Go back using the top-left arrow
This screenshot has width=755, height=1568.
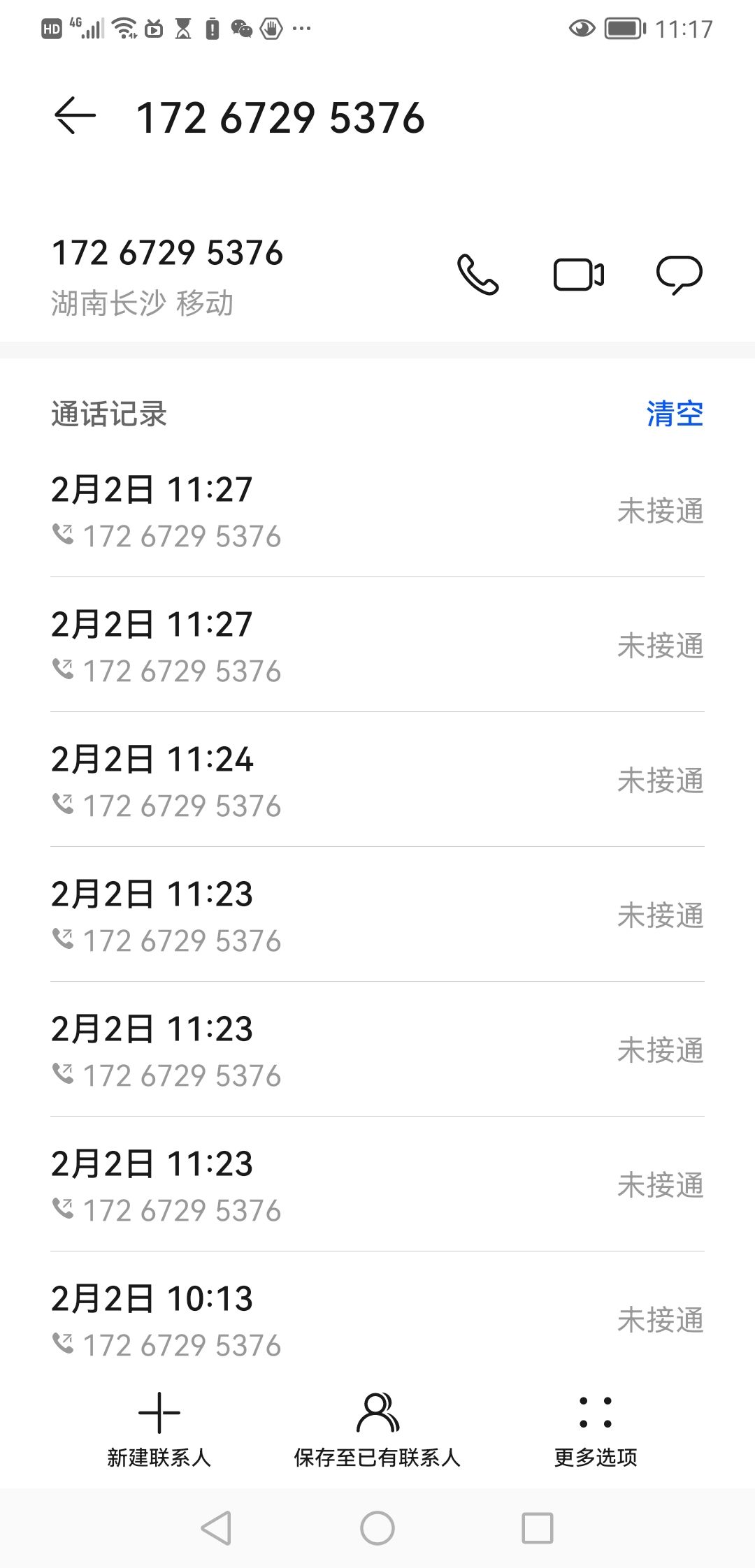click(x=75, y=115)
